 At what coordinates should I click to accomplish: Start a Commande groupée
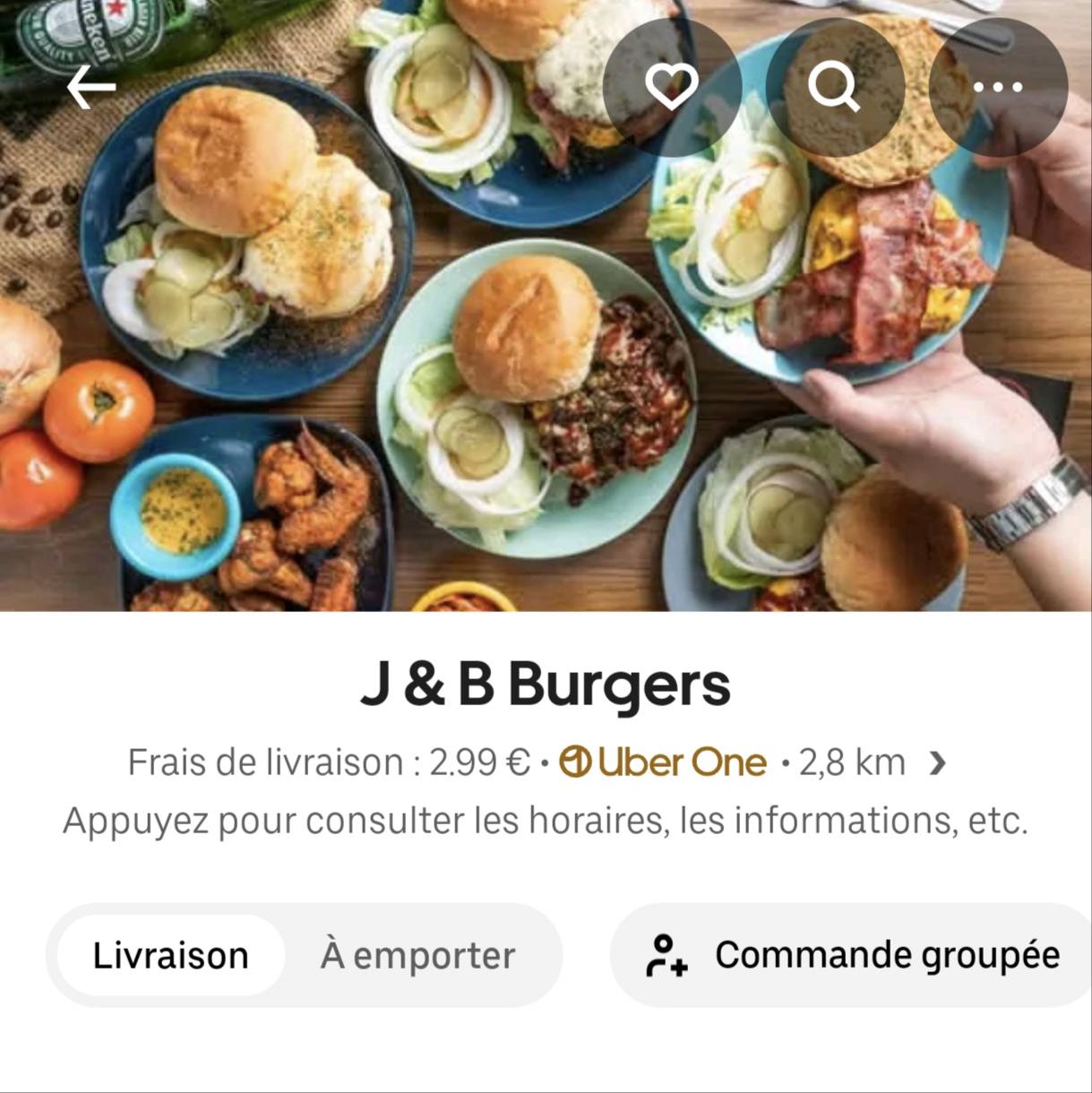pyautogui.click(x=852, y=955)
